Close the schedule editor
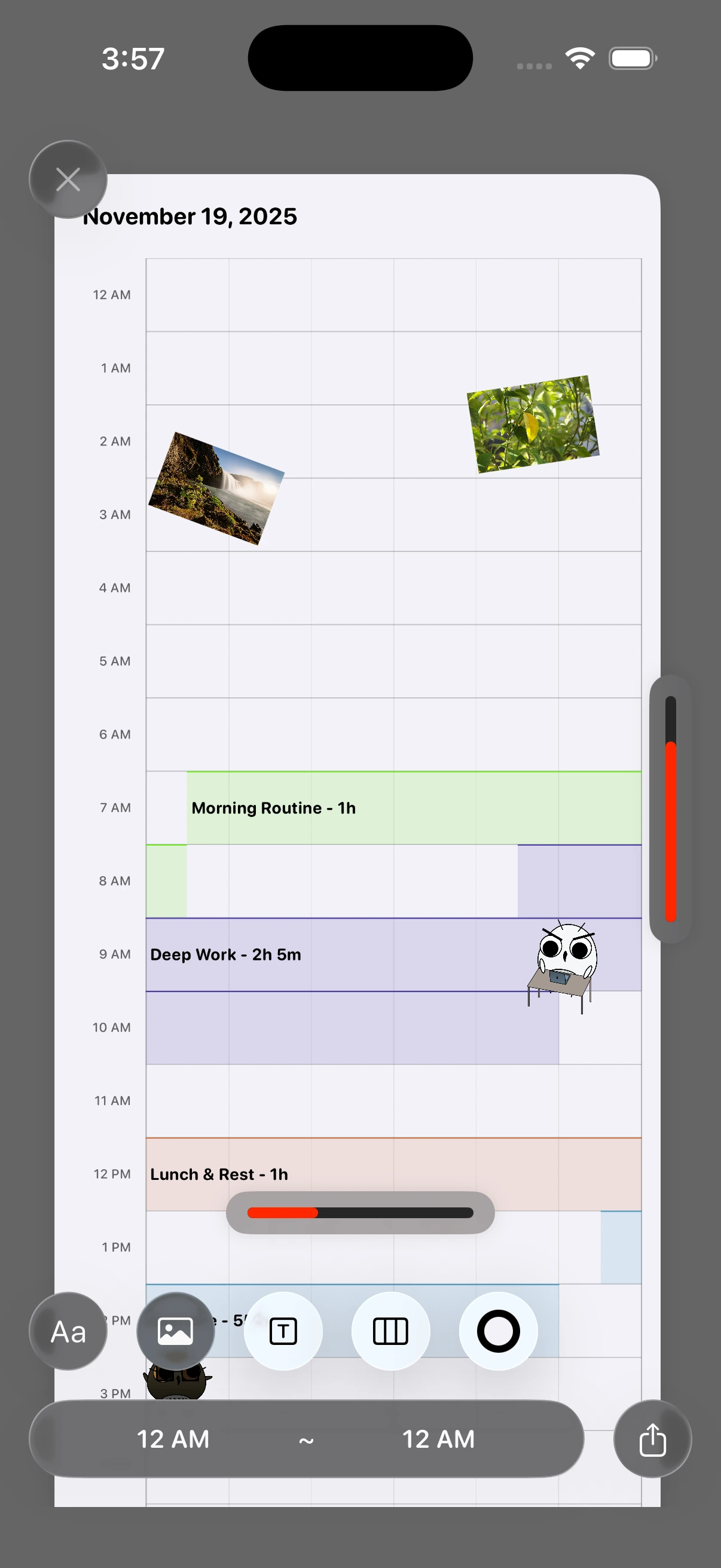Image resolution: width=721 pixels, height=1568 pixels. pos(68,179)
